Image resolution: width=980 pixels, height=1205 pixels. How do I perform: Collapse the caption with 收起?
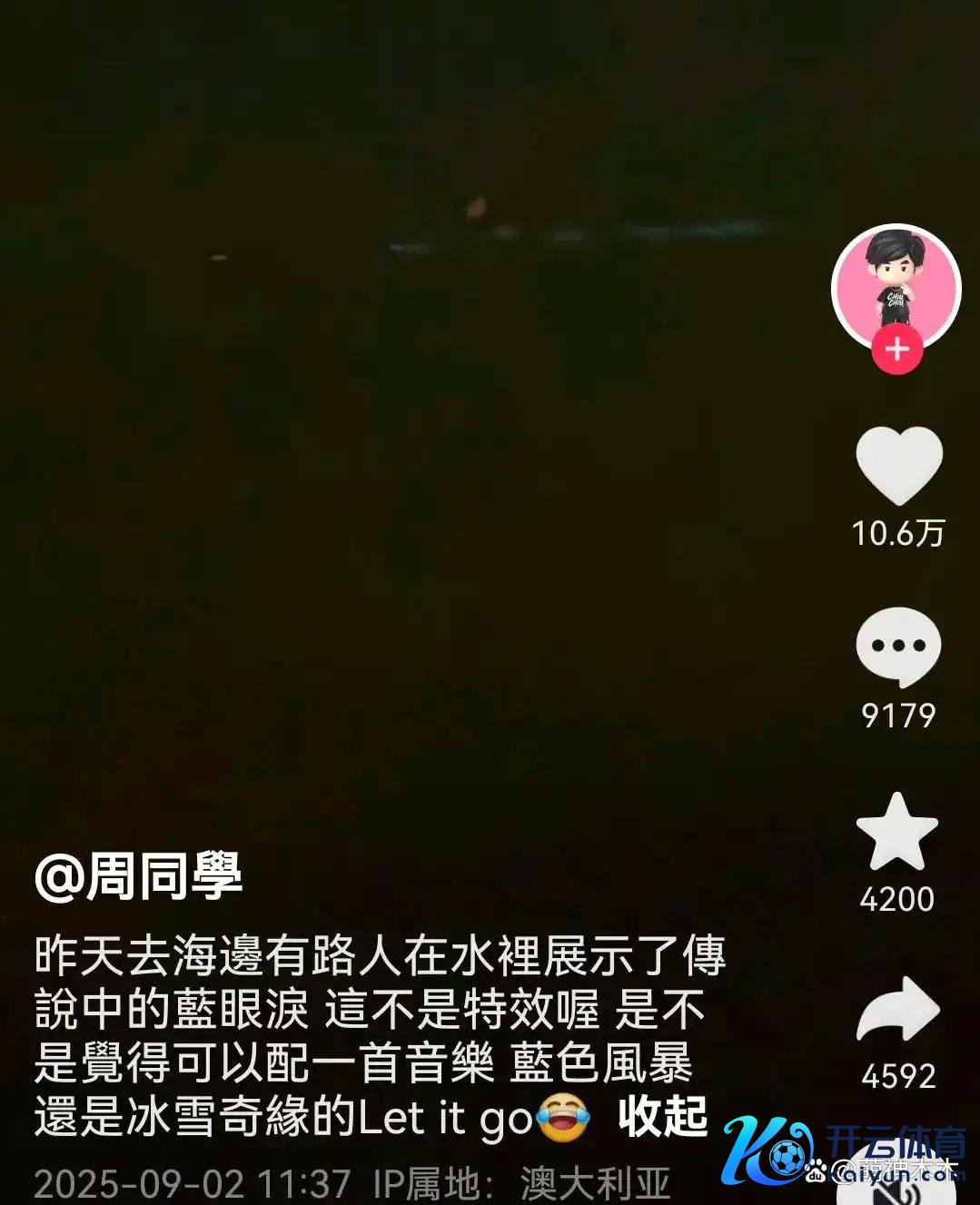(662, 1117)
